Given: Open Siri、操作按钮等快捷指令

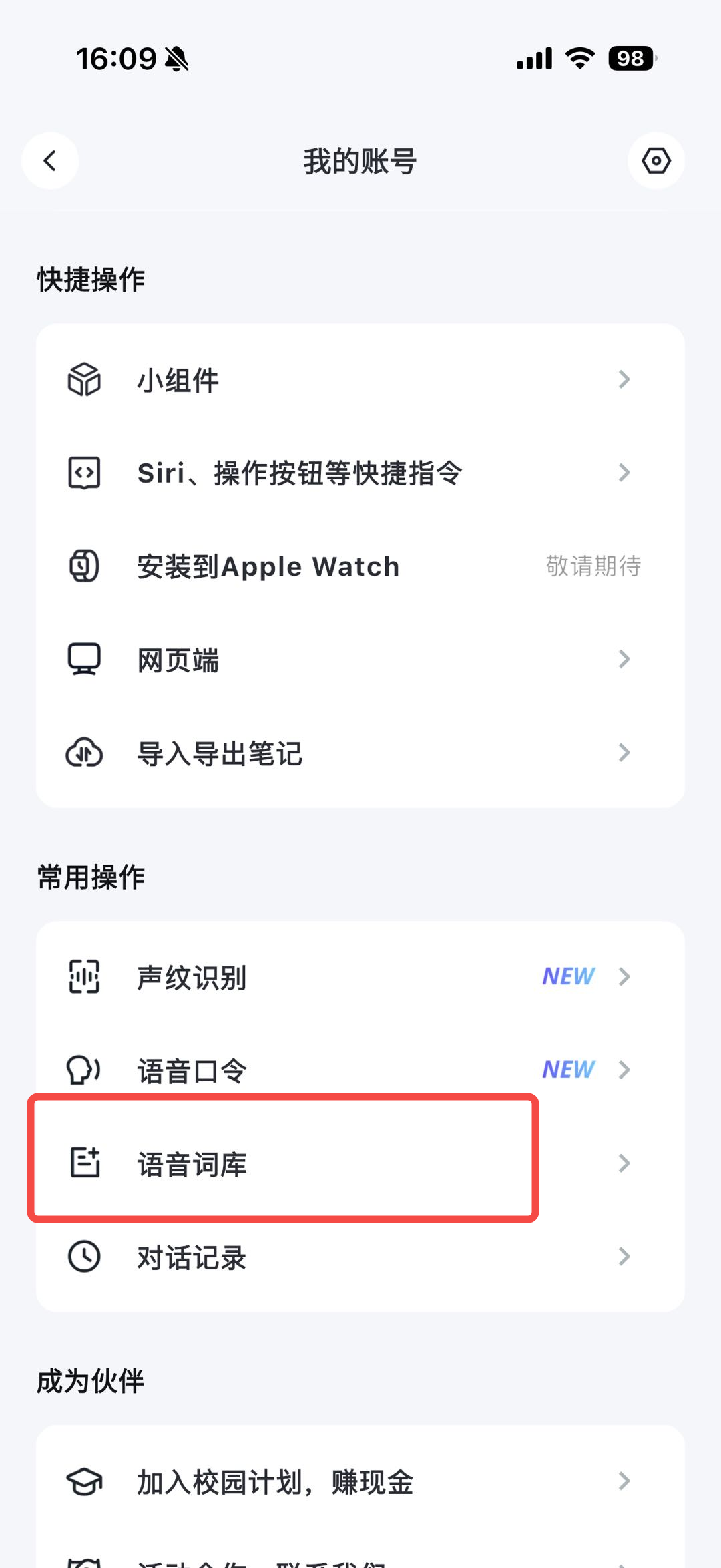Looking at the screenshot, I should (x=360, y=473).
